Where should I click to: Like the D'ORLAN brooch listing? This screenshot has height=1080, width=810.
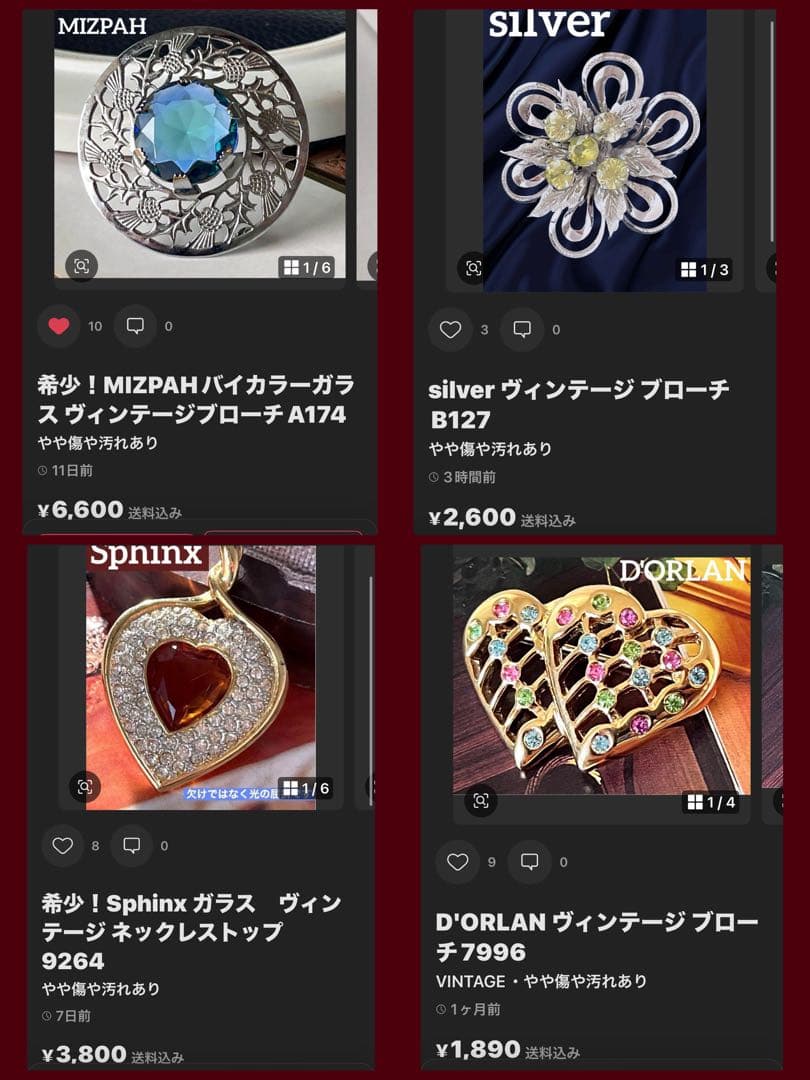459,861
